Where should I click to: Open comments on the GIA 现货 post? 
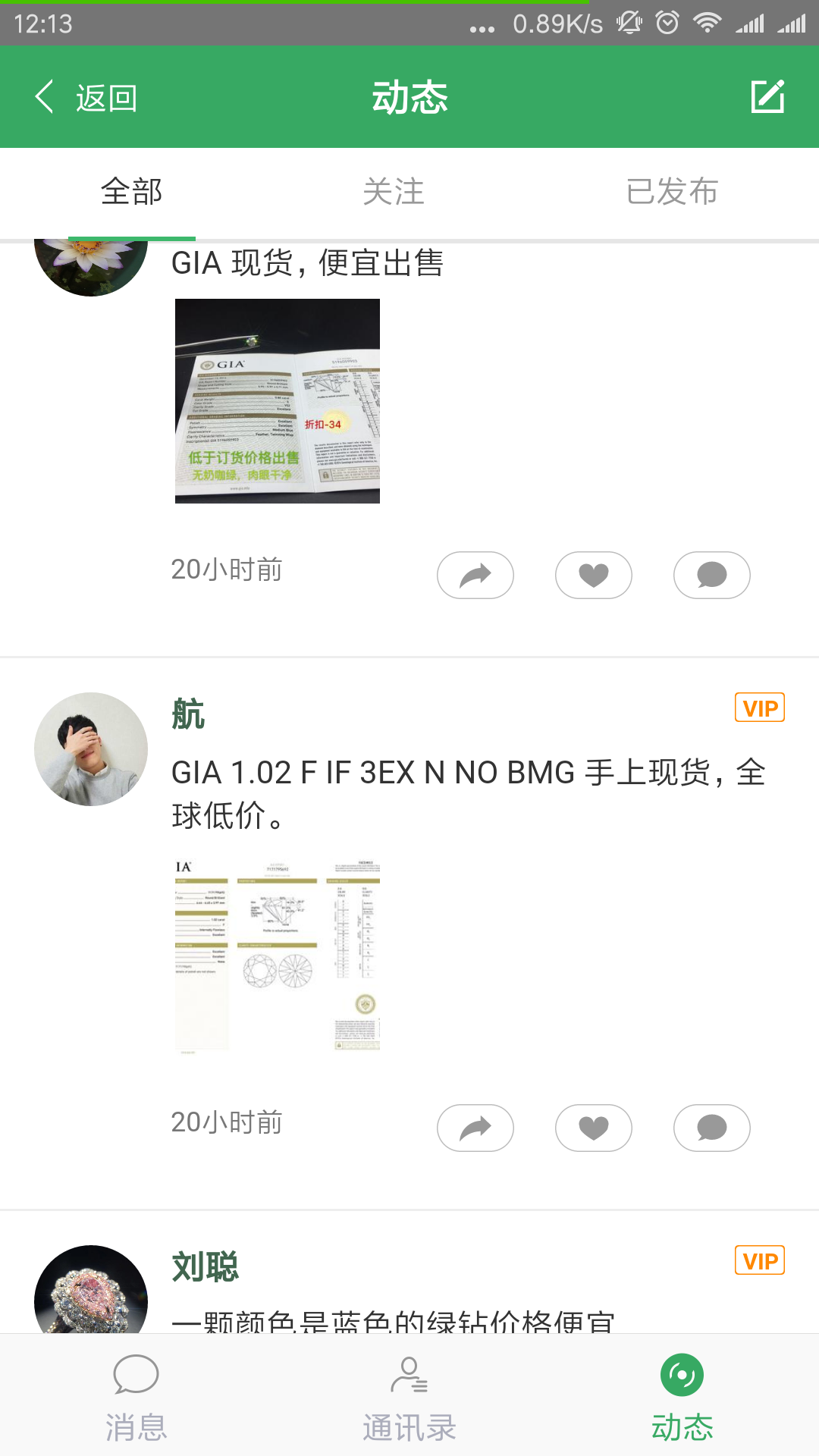pyautogui.click(x=711, y=575)
